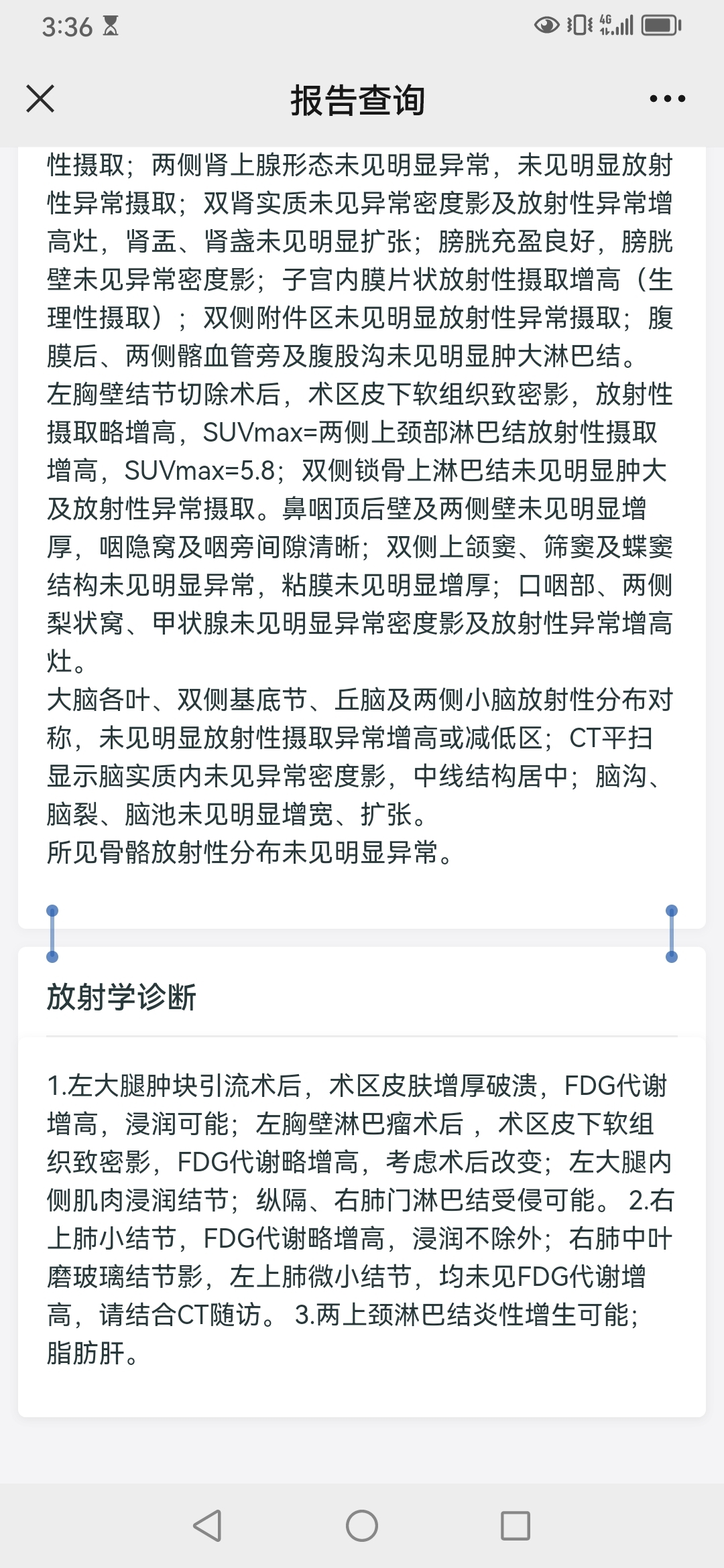Go to the home screen
This screenshot has width=724, height=1568.
(362, 1526)
